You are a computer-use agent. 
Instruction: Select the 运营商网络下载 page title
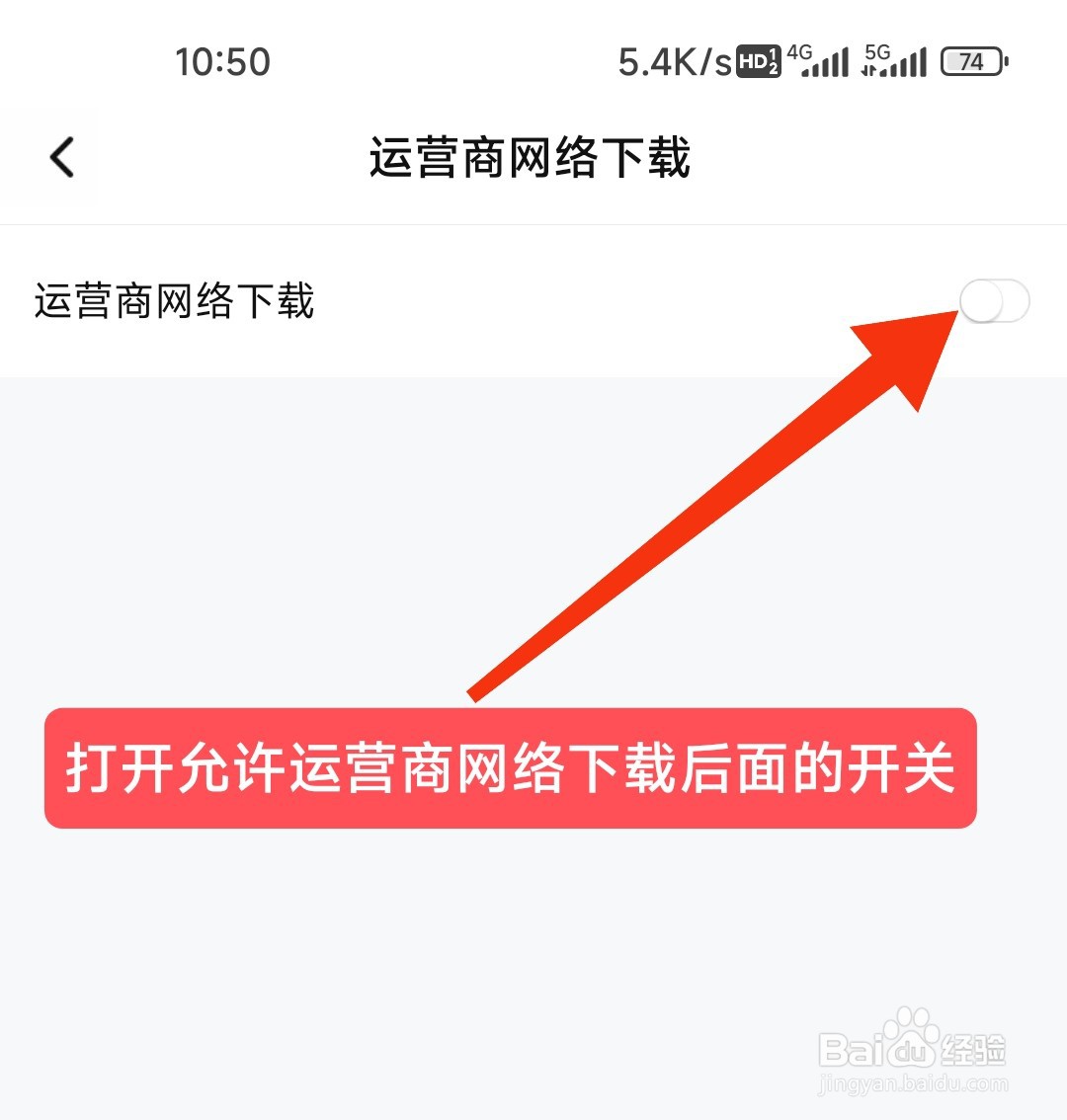pos(533,158)
